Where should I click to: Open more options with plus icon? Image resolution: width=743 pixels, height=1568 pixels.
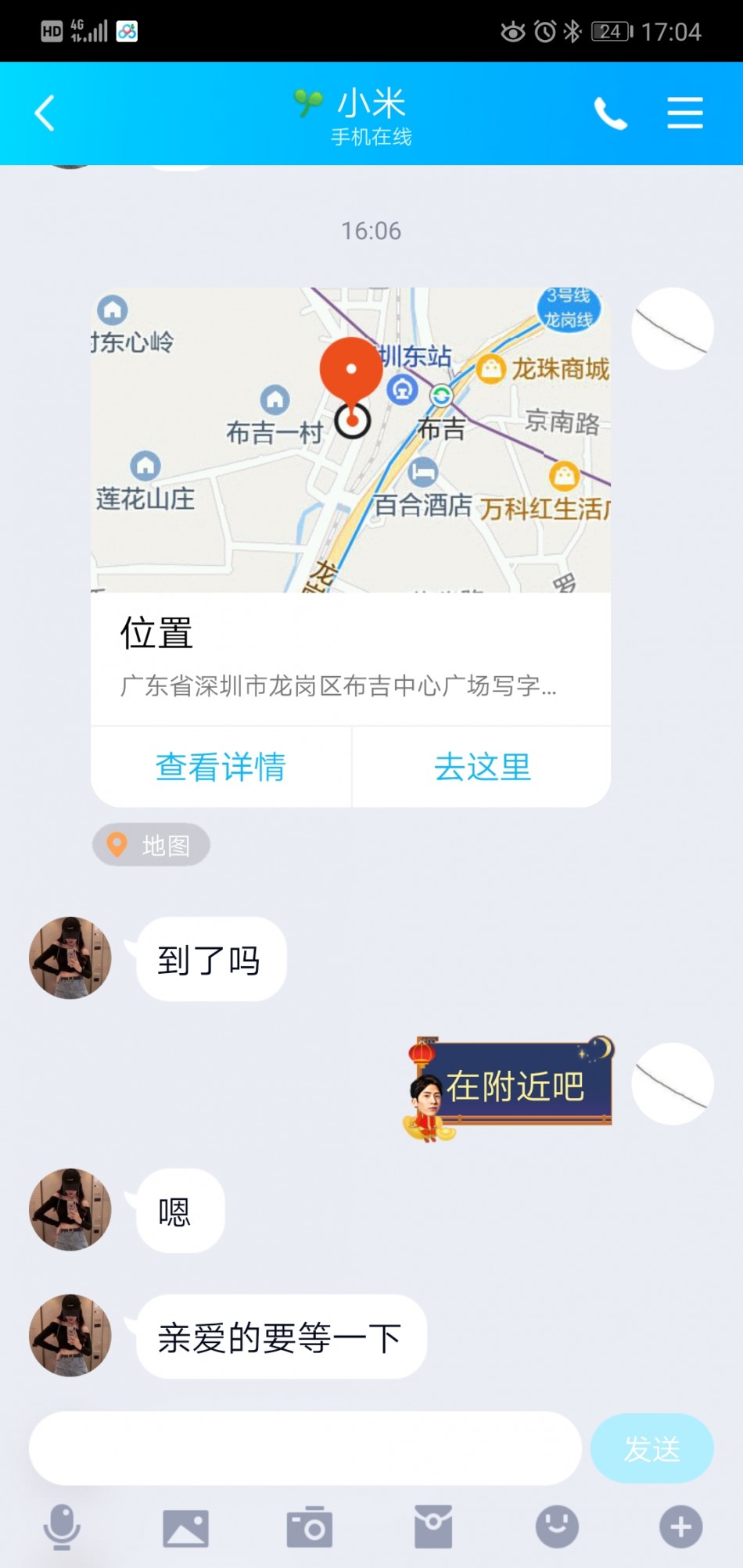click(x=680, y=1527)
